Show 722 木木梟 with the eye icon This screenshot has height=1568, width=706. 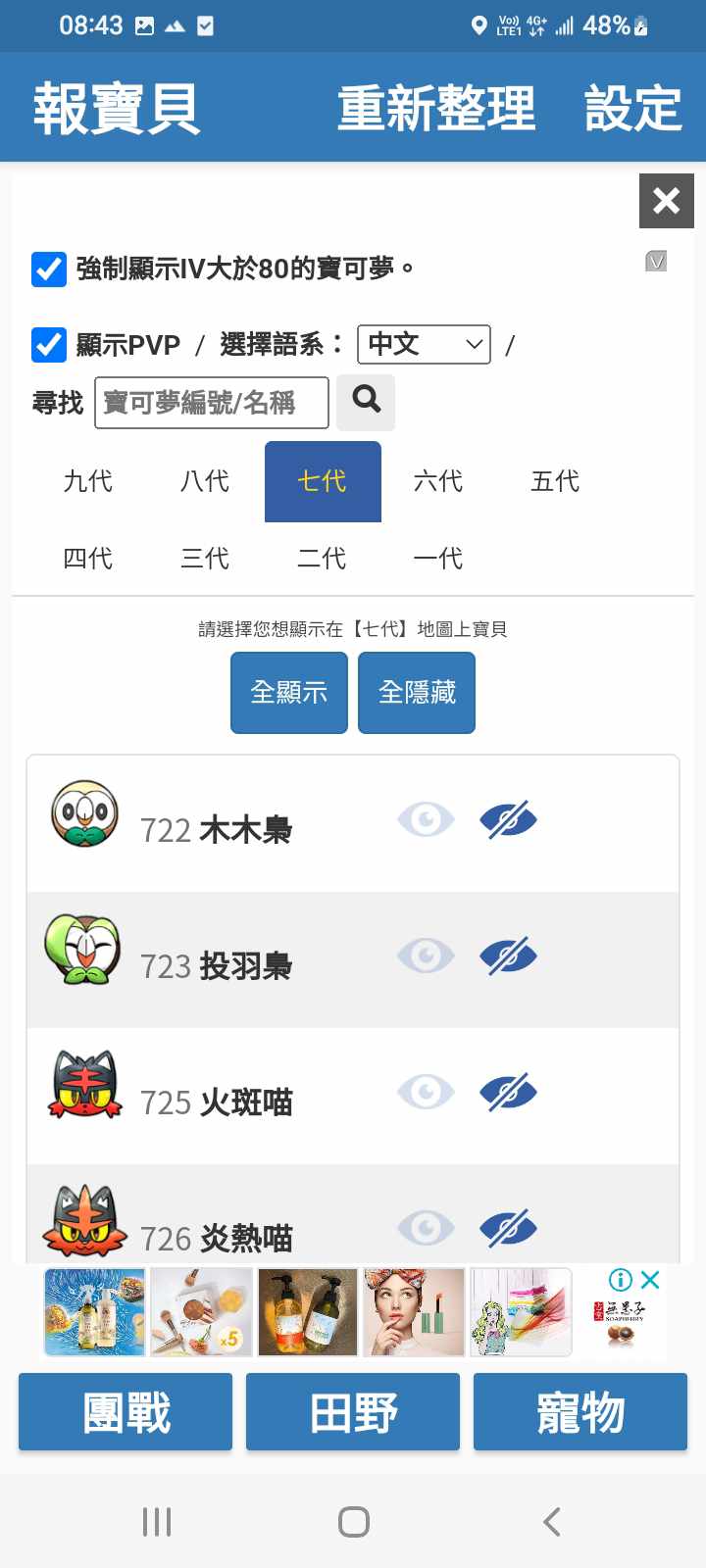(x=426, y=819)
